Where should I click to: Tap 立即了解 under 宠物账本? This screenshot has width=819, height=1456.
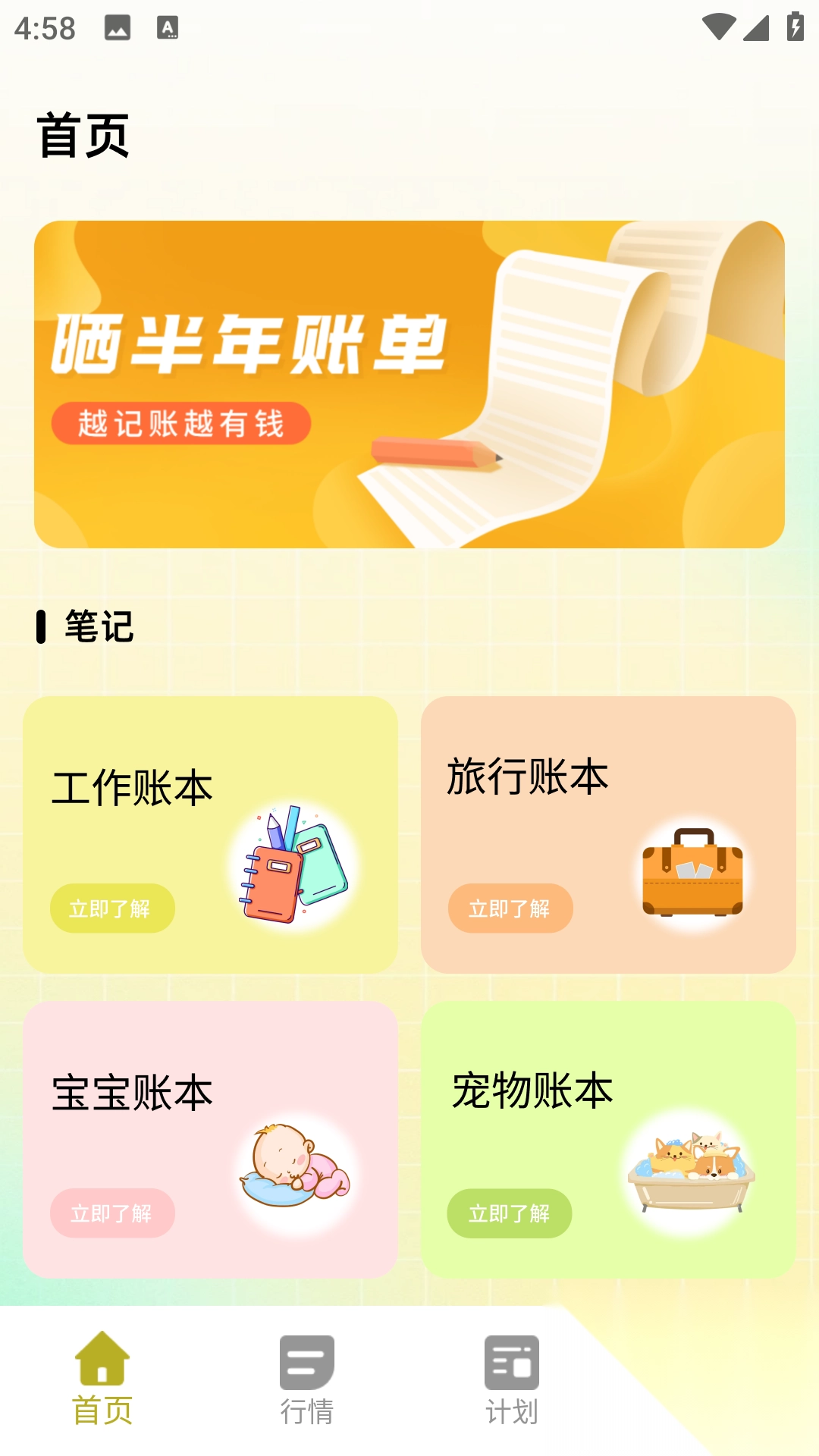(x=510, y=1213)
